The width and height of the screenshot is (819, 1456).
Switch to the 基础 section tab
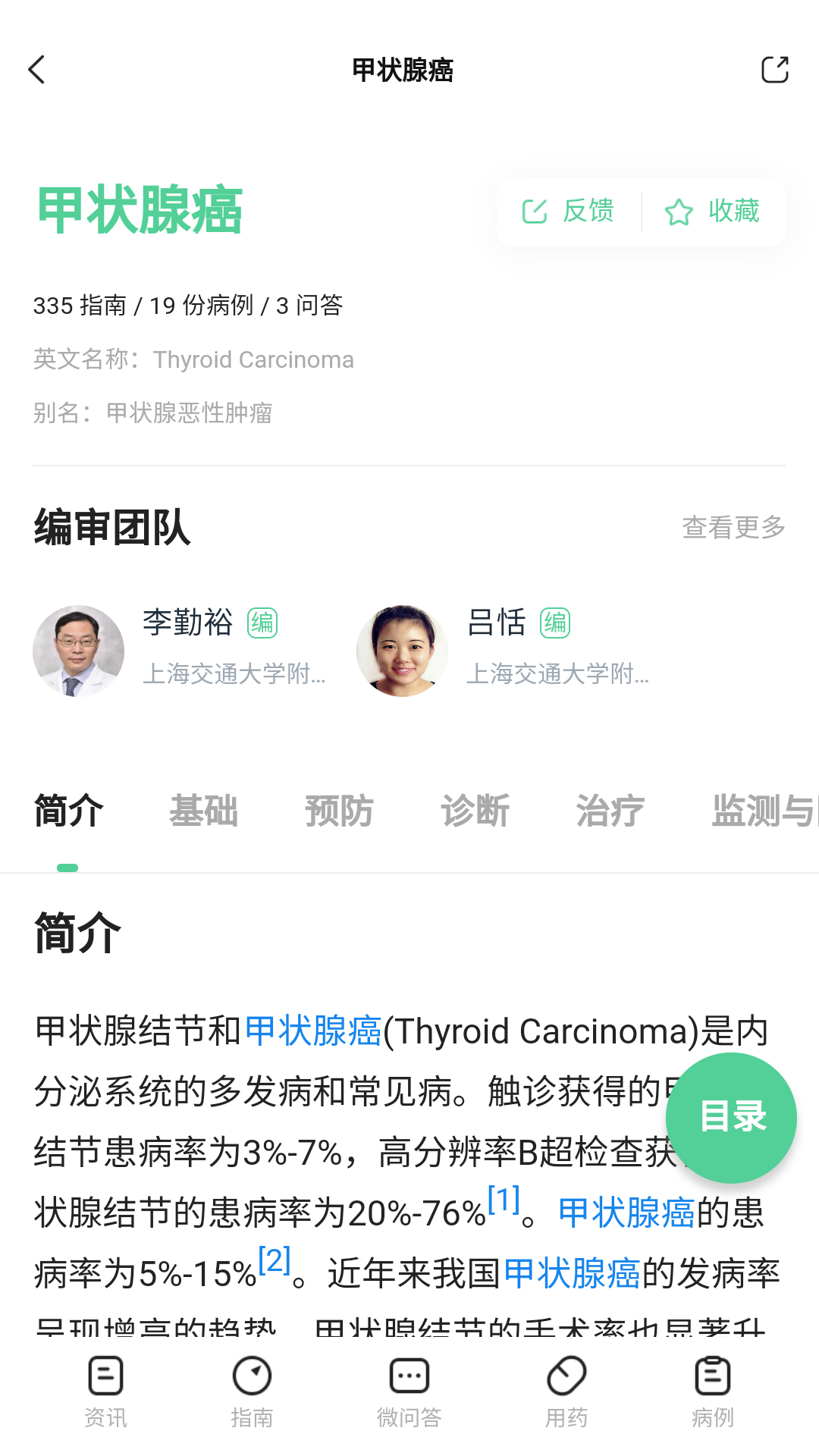coord(203,811)
